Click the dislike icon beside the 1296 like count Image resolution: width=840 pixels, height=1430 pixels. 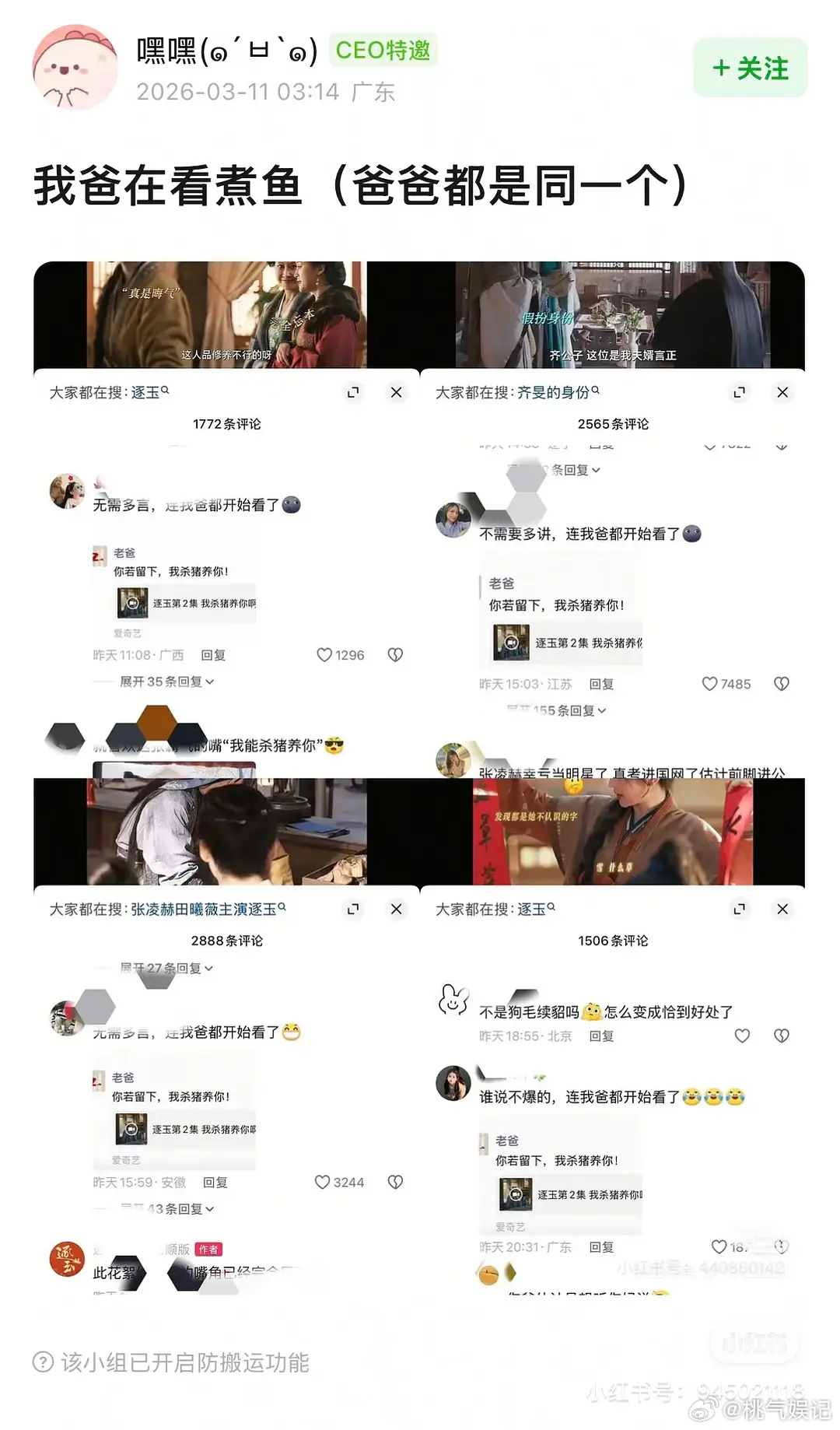[397, 654]
